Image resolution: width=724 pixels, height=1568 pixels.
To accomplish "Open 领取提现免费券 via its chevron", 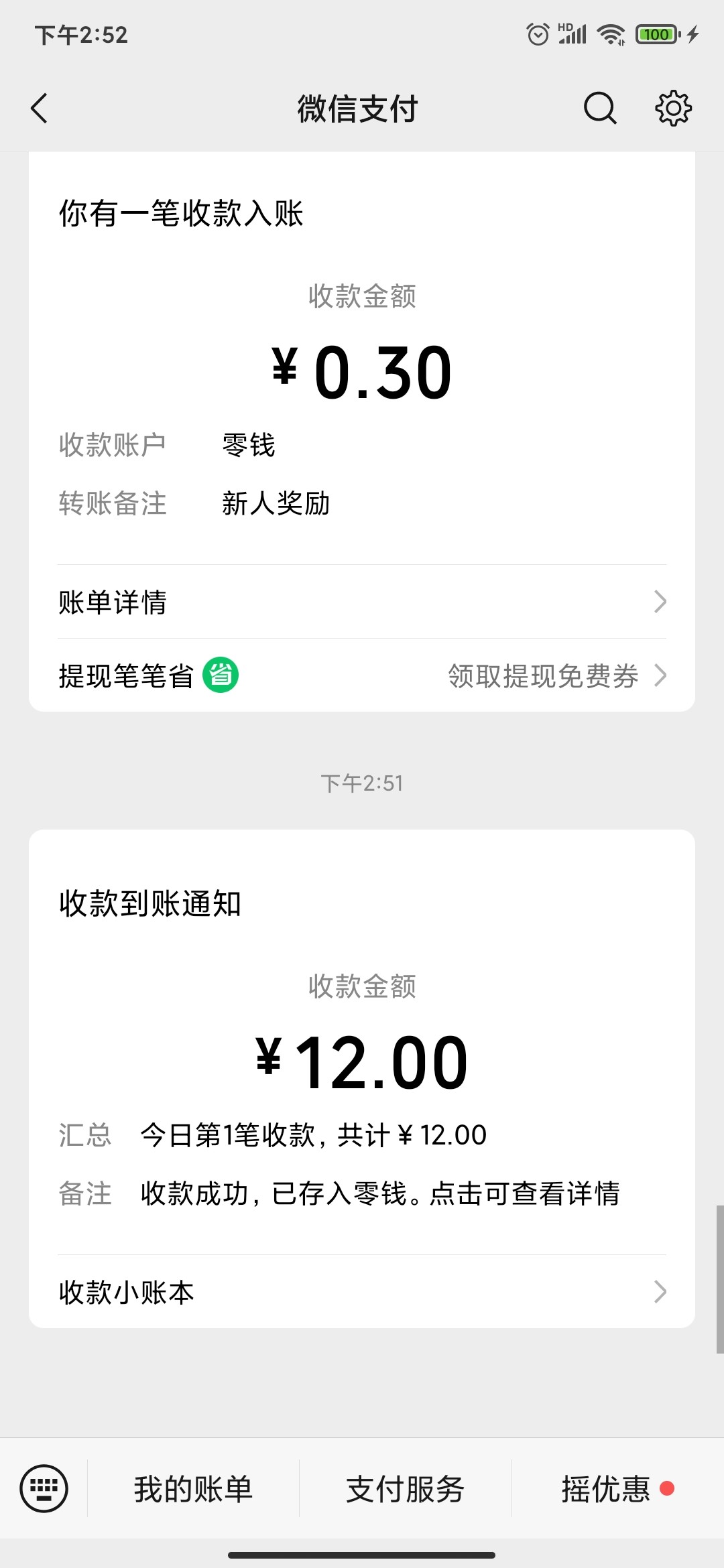I will click(660, 677).
